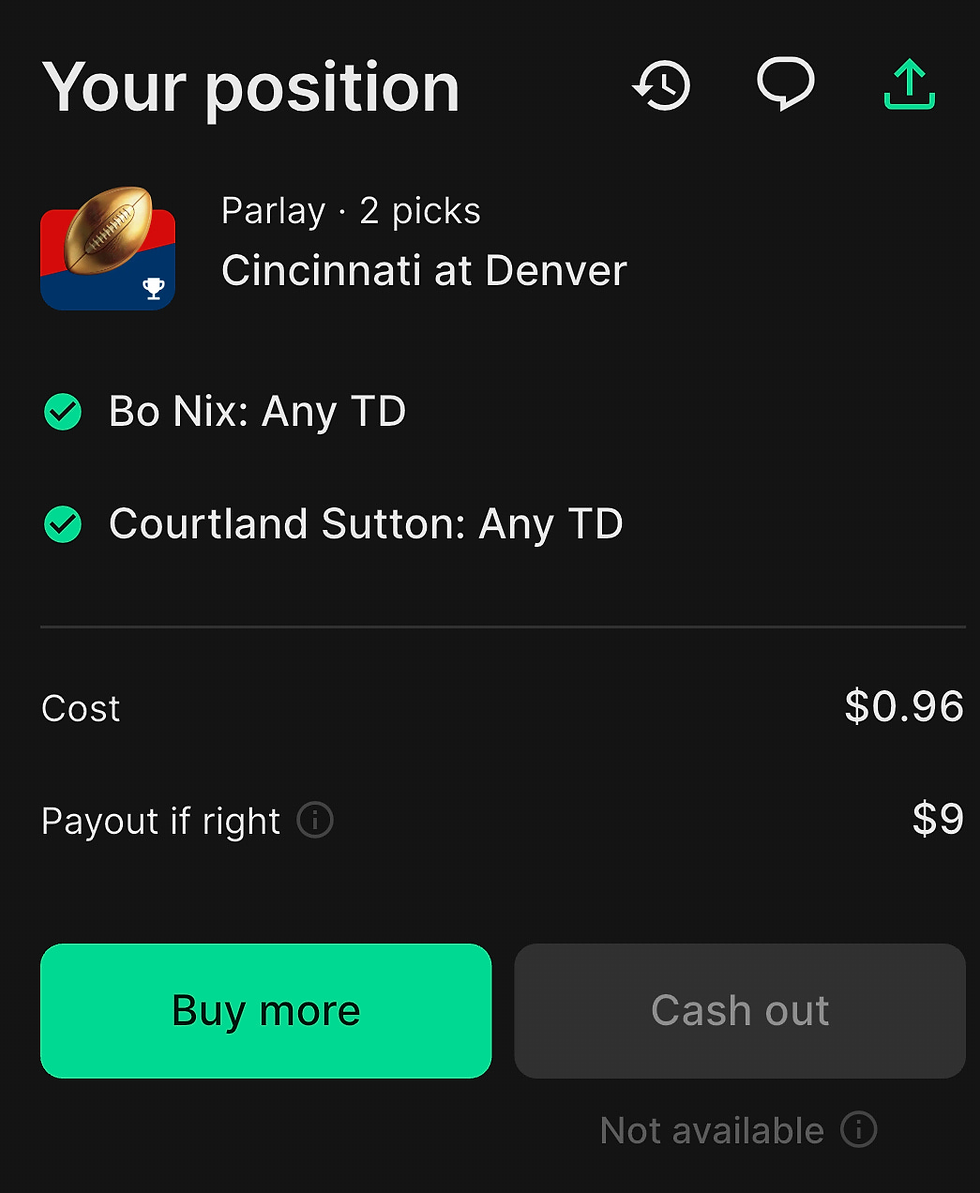Open the Cincinnati at Denver game page
Viewport: 980px width, 1193px height.
click(424, 270)
